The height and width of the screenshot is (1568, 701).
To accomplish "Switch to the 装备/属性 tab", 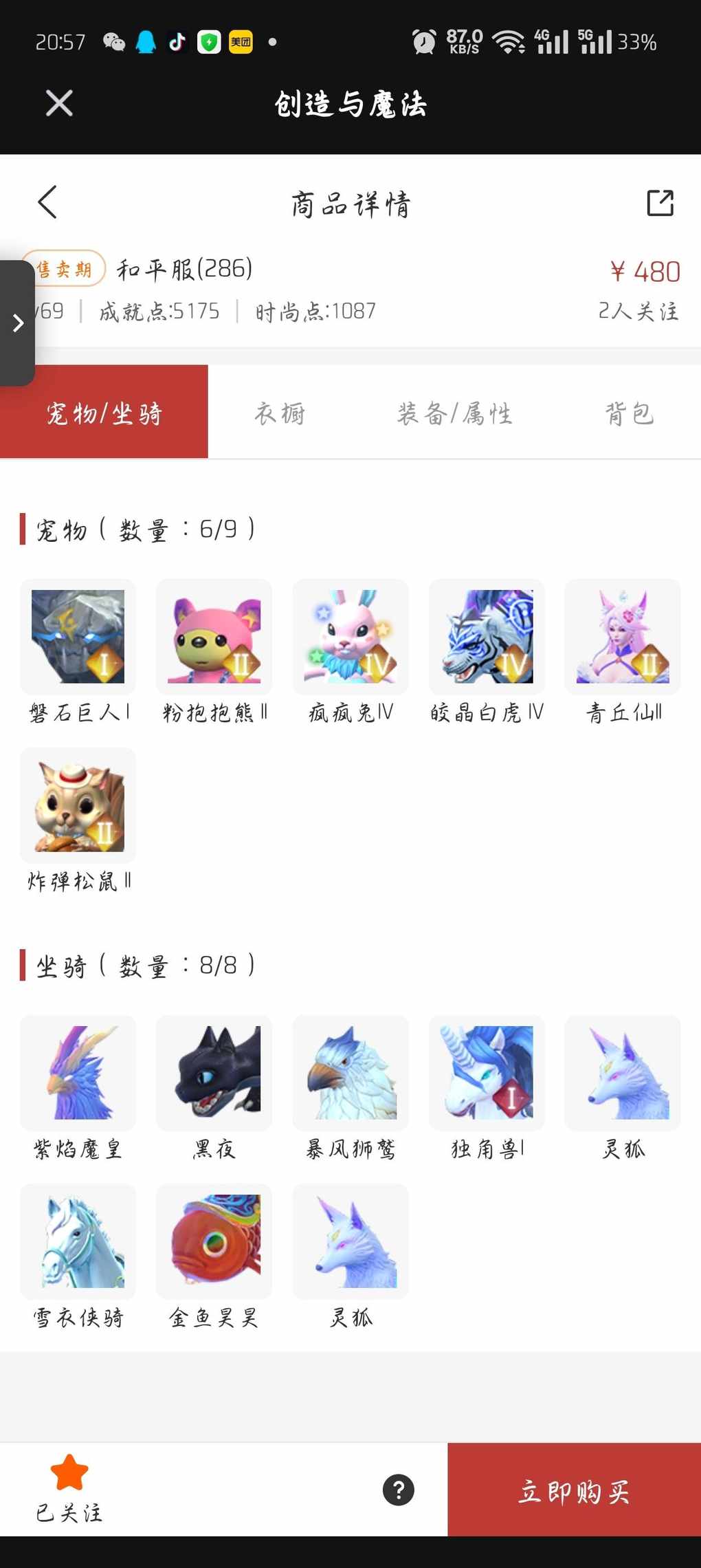I will (454, 413).
